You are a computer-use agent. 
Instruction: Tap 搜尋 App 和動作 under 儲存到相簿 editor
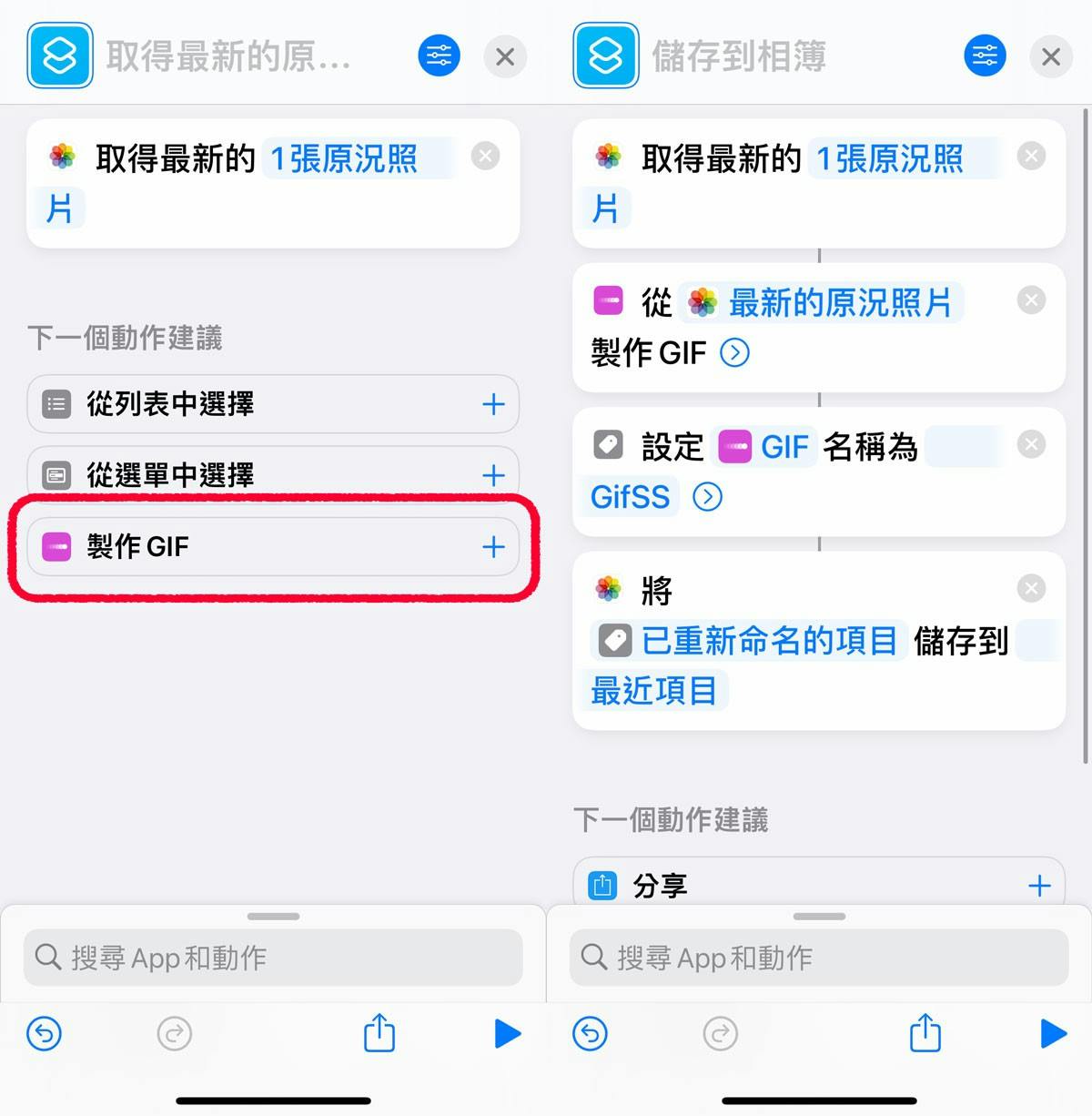click(819, 958)
